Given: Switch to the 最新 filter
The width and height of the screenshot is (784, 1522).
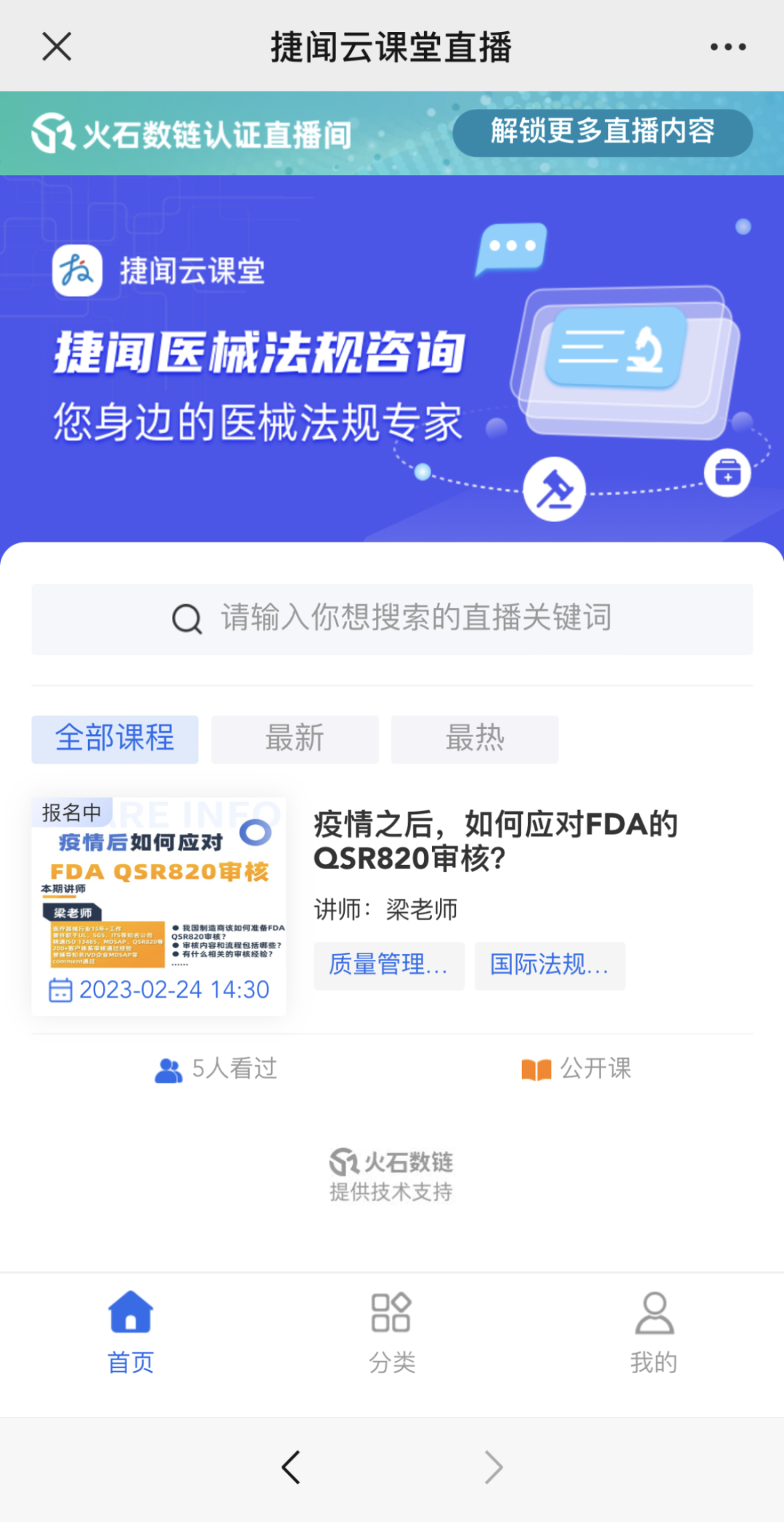Looking at the screenshot, I should tap(295, 739).
